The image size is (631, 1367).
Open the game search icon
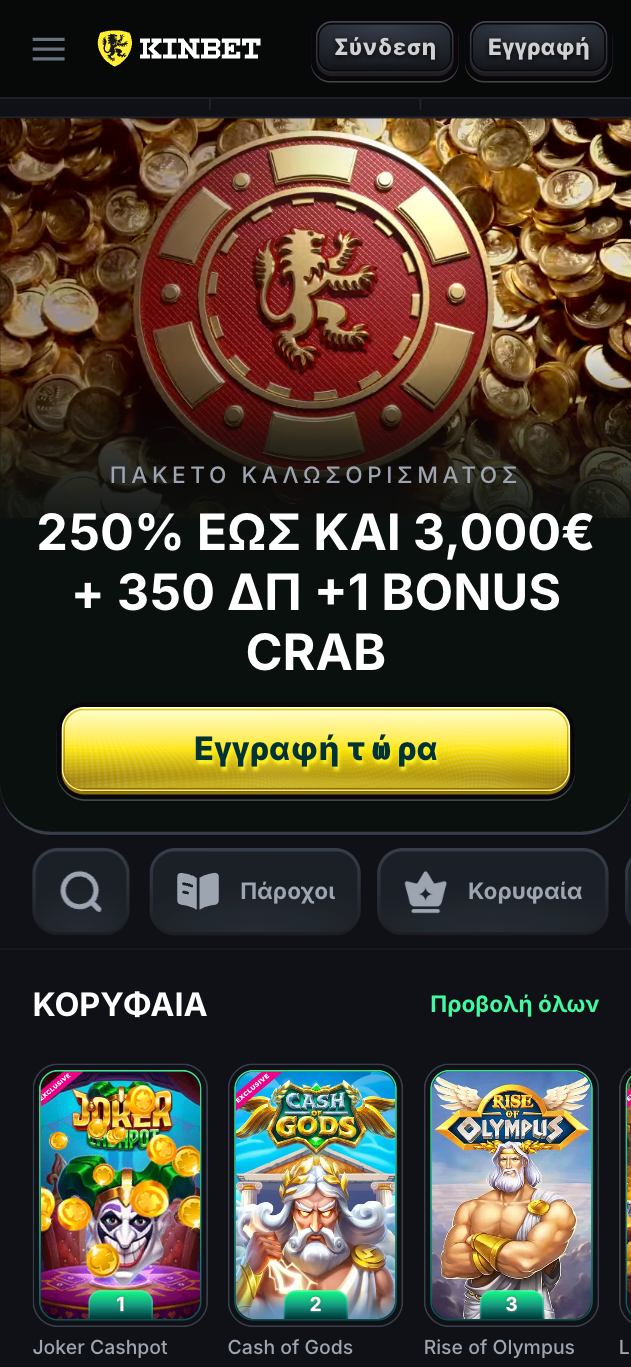(x=81, y=890)
